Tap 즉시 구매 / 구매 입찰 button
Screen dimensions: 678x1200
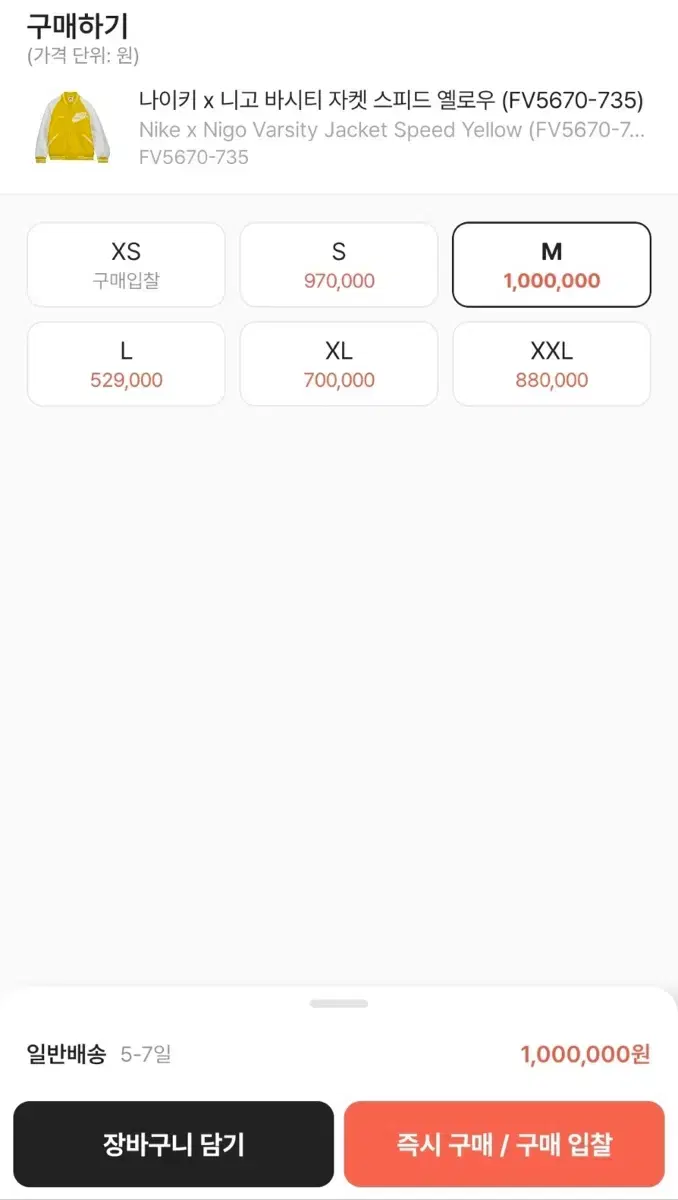(504, 1144)
